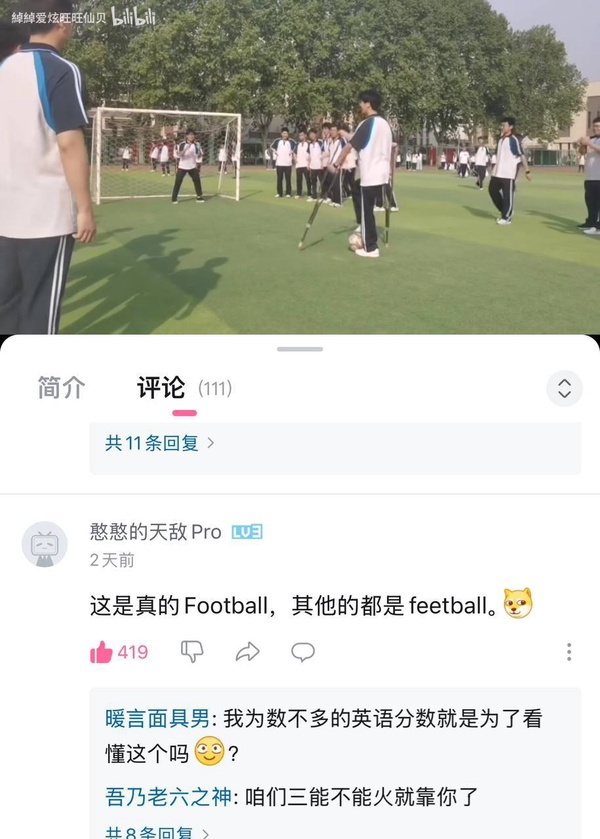View 吾乃老六之神's profile
The width and height of the screenshot is (600, 839).
pyautogui.click(x=167, y=797)
